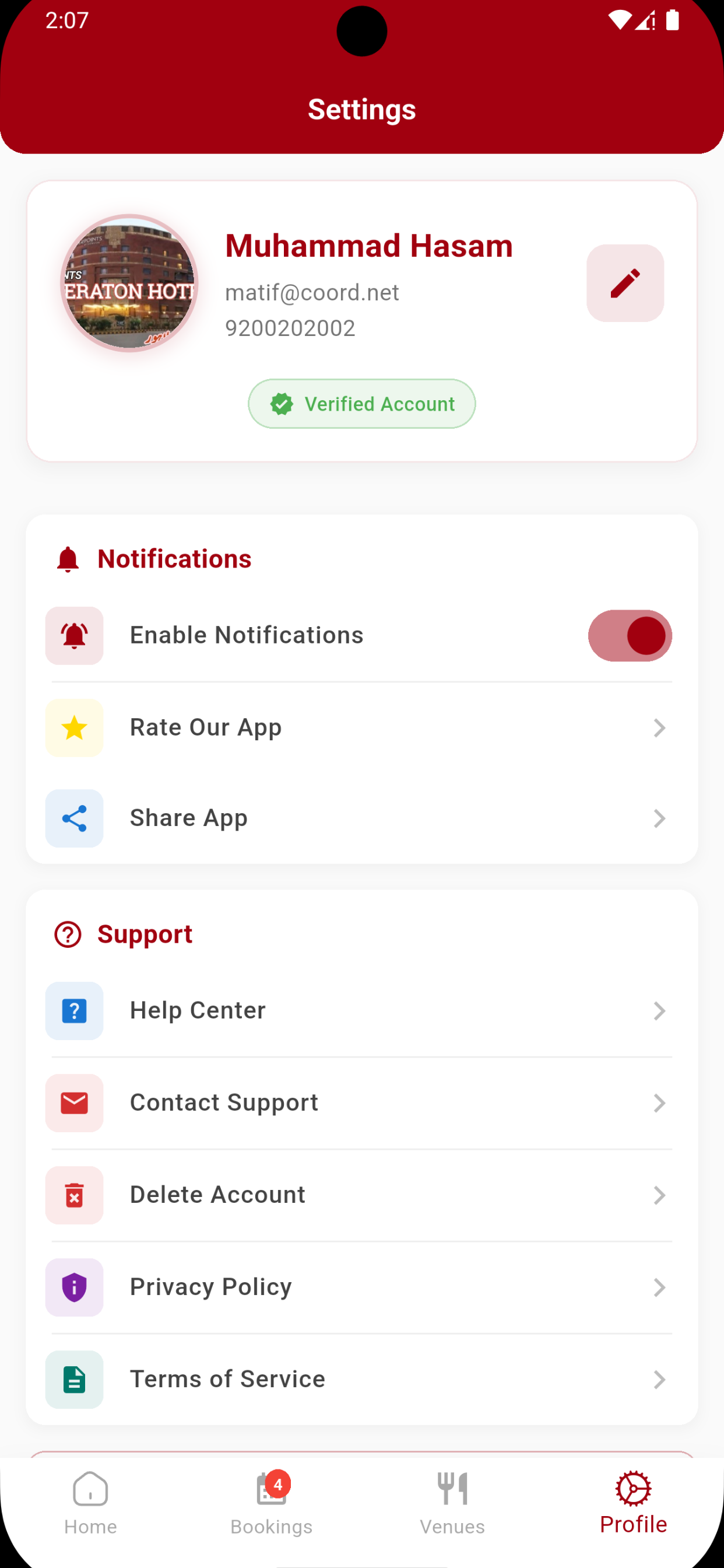Go to the Bookings tab
This screenshot has height=1568, width=724.
(271, 1503)
